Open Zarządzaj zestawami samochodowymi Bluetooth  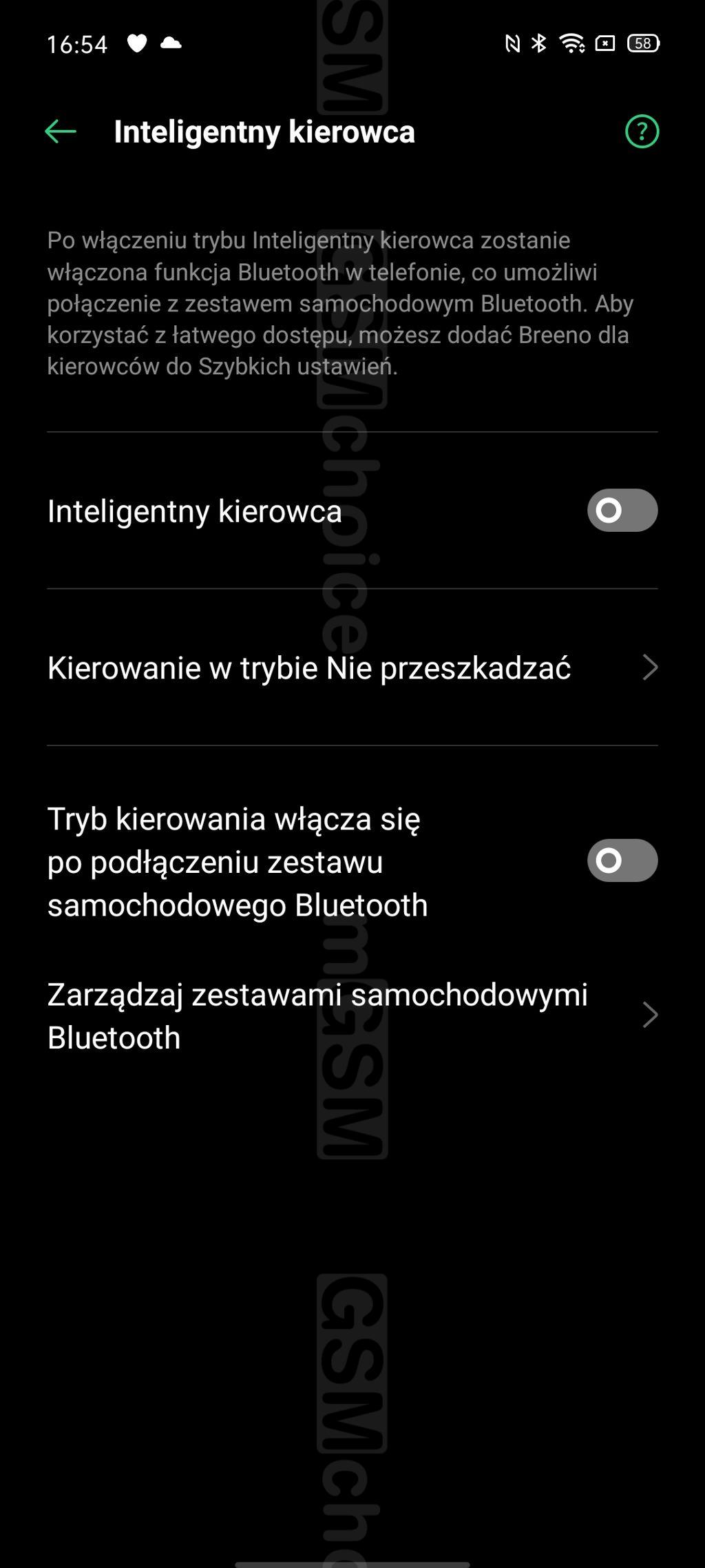click(351, 1015)
